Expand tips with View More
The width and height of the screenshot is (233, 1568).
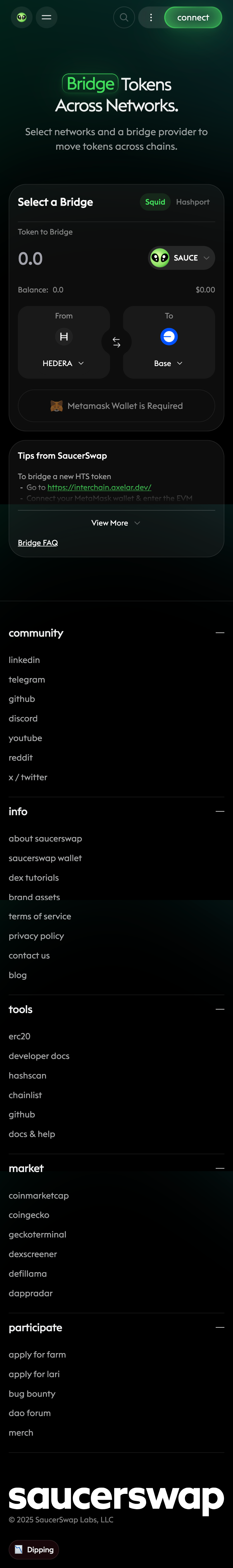pyautogui.click(x=116, y=523)
